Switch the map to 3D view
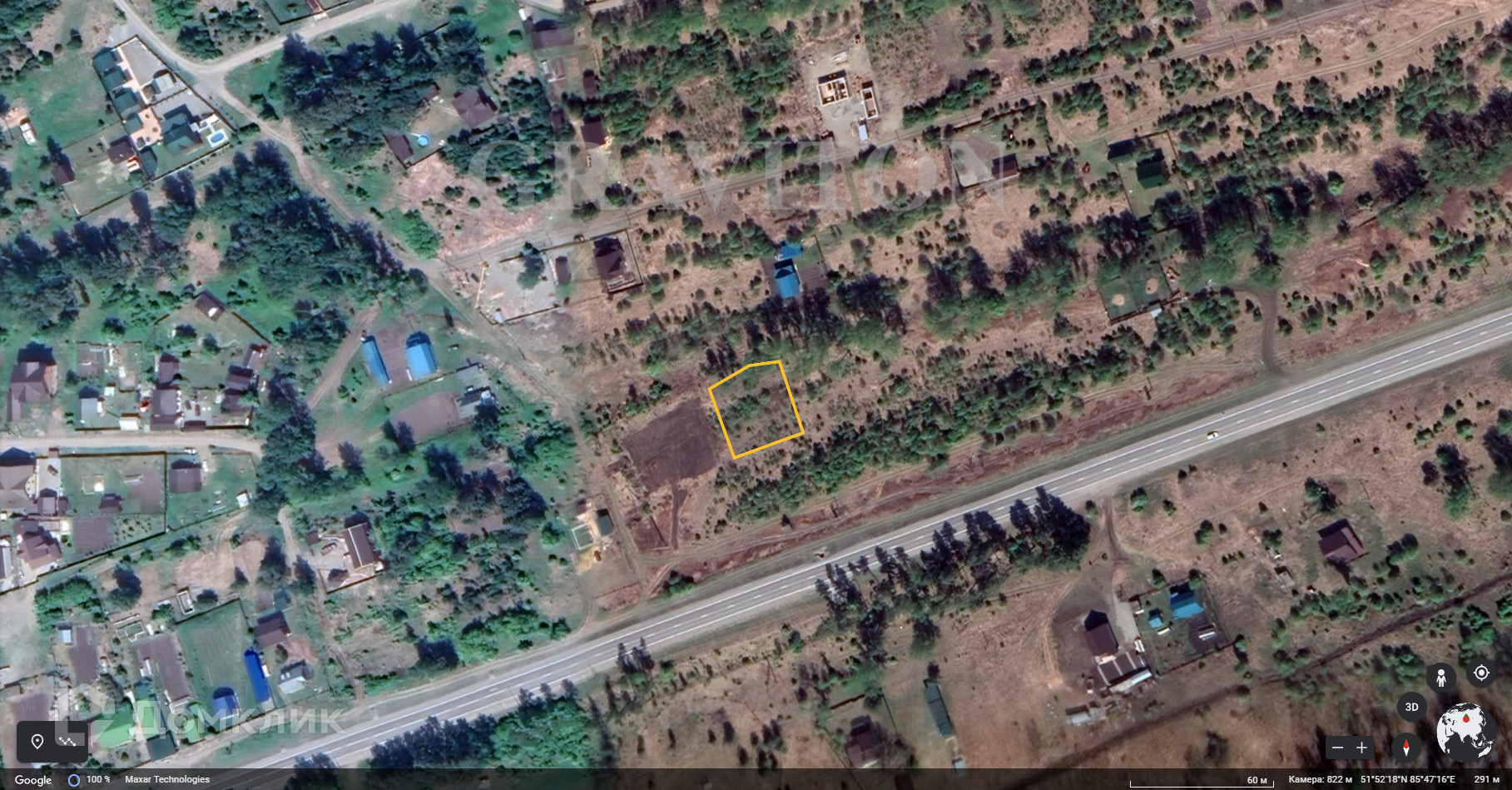 (1411, 708)
